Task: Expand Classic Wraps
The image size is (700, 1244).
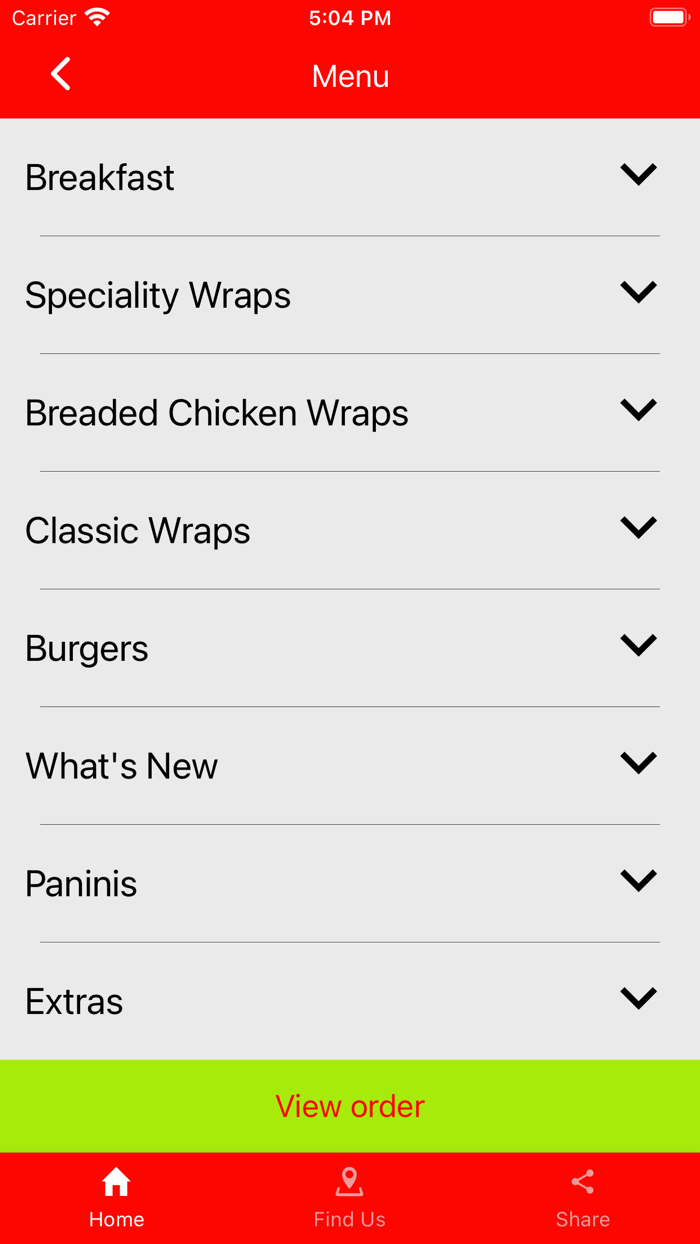Action: (x=638, y=527)
